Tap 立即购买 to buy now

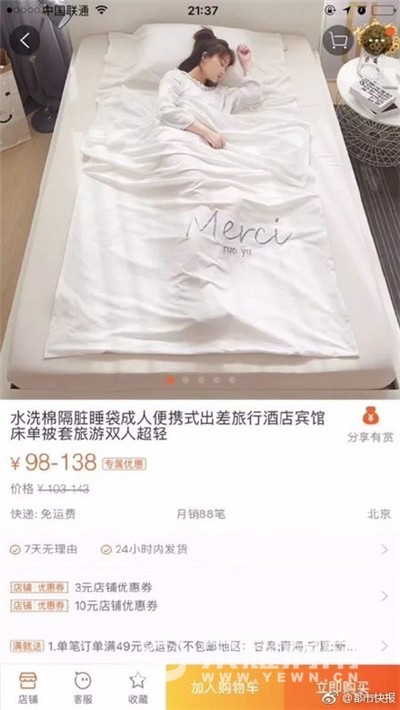coord(342,687)
